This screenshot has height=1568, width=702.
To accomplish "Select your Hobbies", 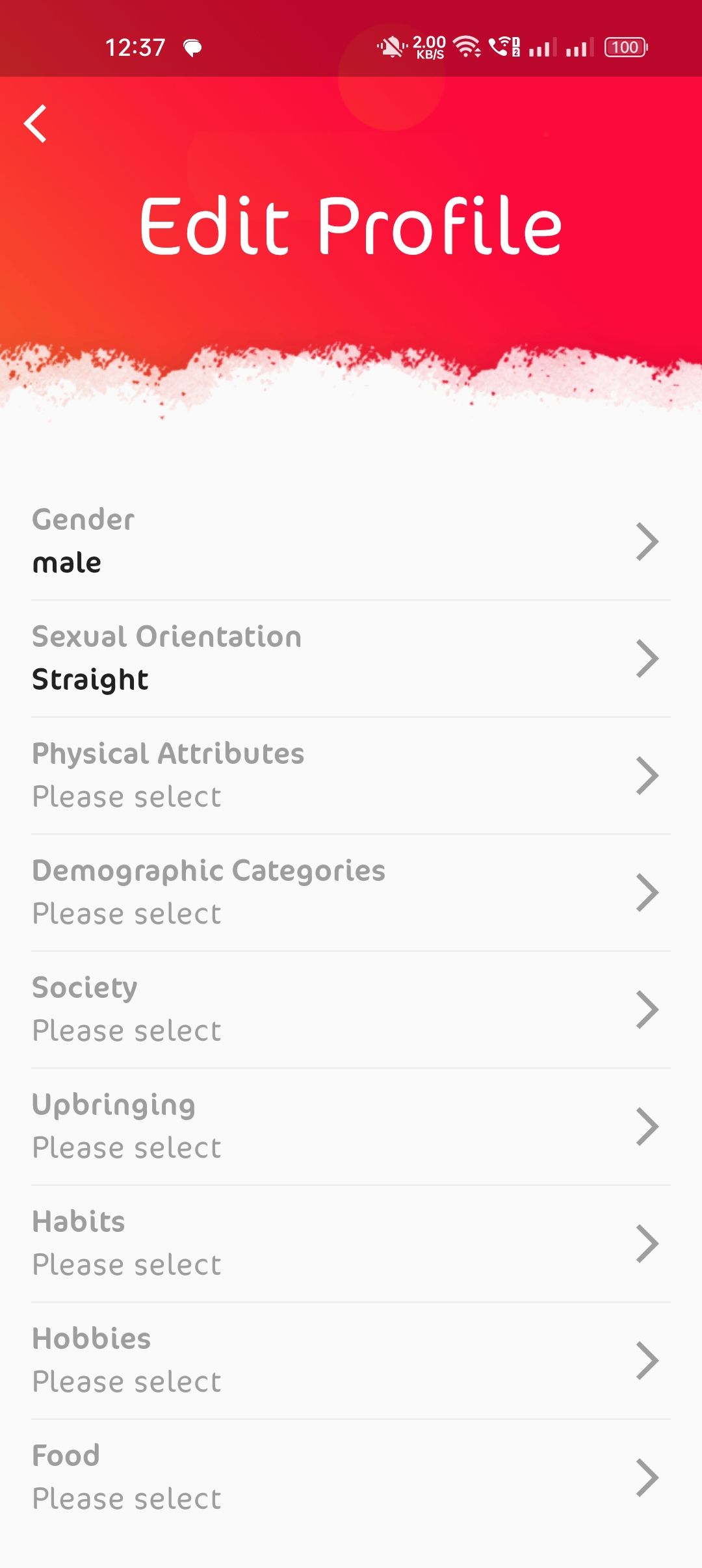I will (351, 1361).
